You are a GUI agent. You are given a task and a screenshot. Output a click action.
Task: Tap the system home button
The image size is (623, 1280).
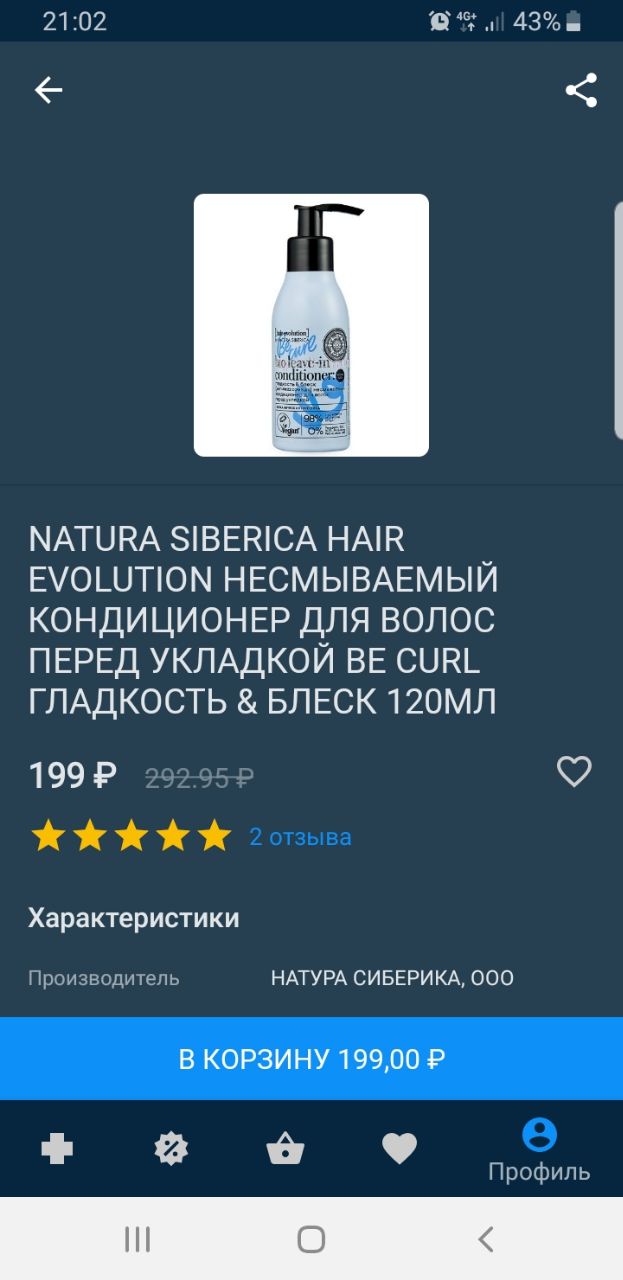click(311, 1240)
